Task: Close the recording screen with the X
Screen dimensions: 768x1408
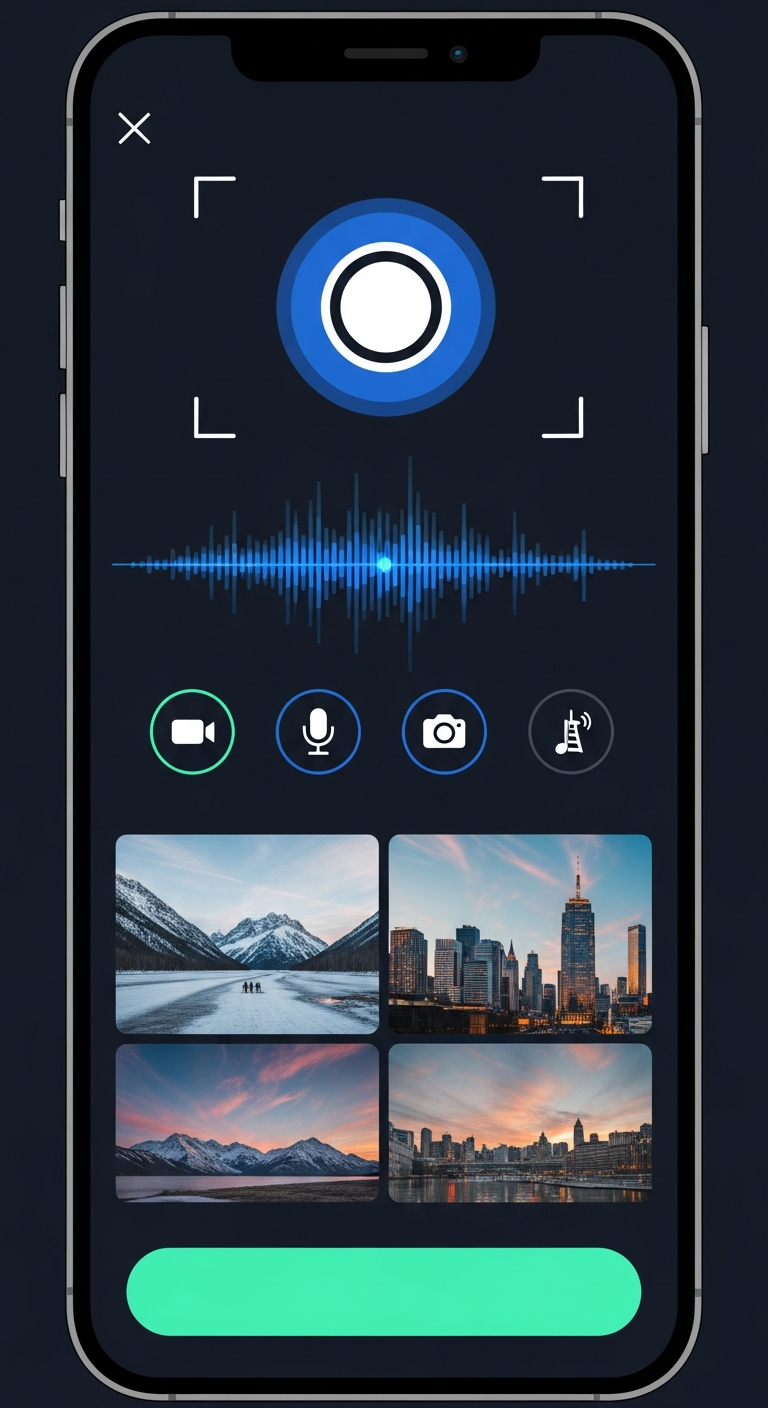Action: click(x=134, y=128)
